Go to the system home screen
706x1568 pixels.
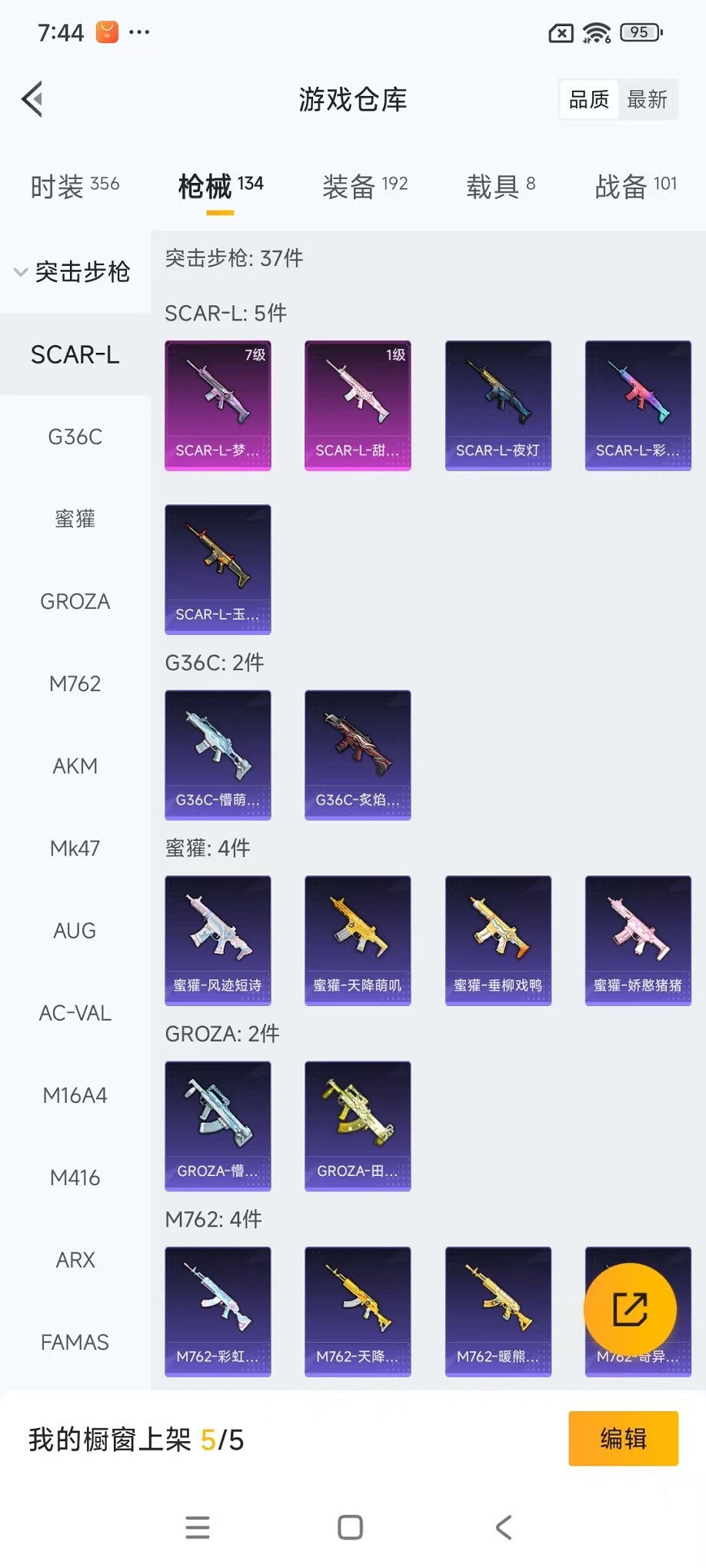(x=351, y=1526)
